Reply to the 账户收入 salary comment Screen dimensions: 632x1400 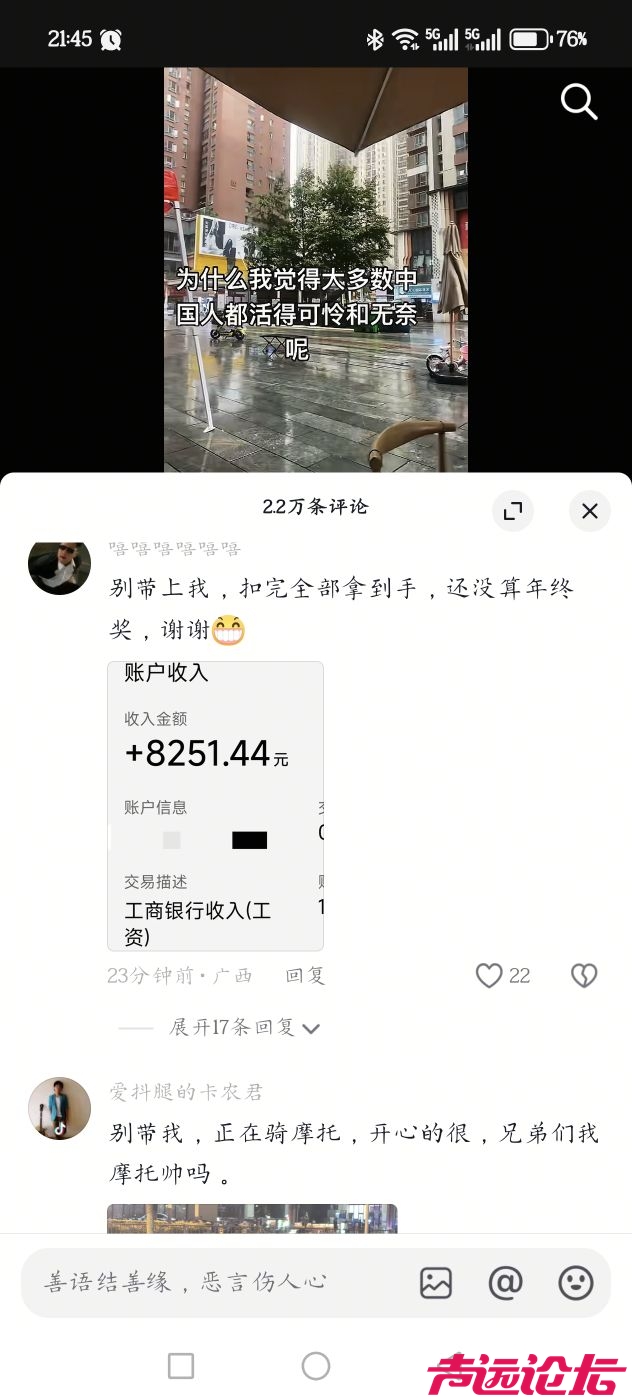[x=306, y=976]
